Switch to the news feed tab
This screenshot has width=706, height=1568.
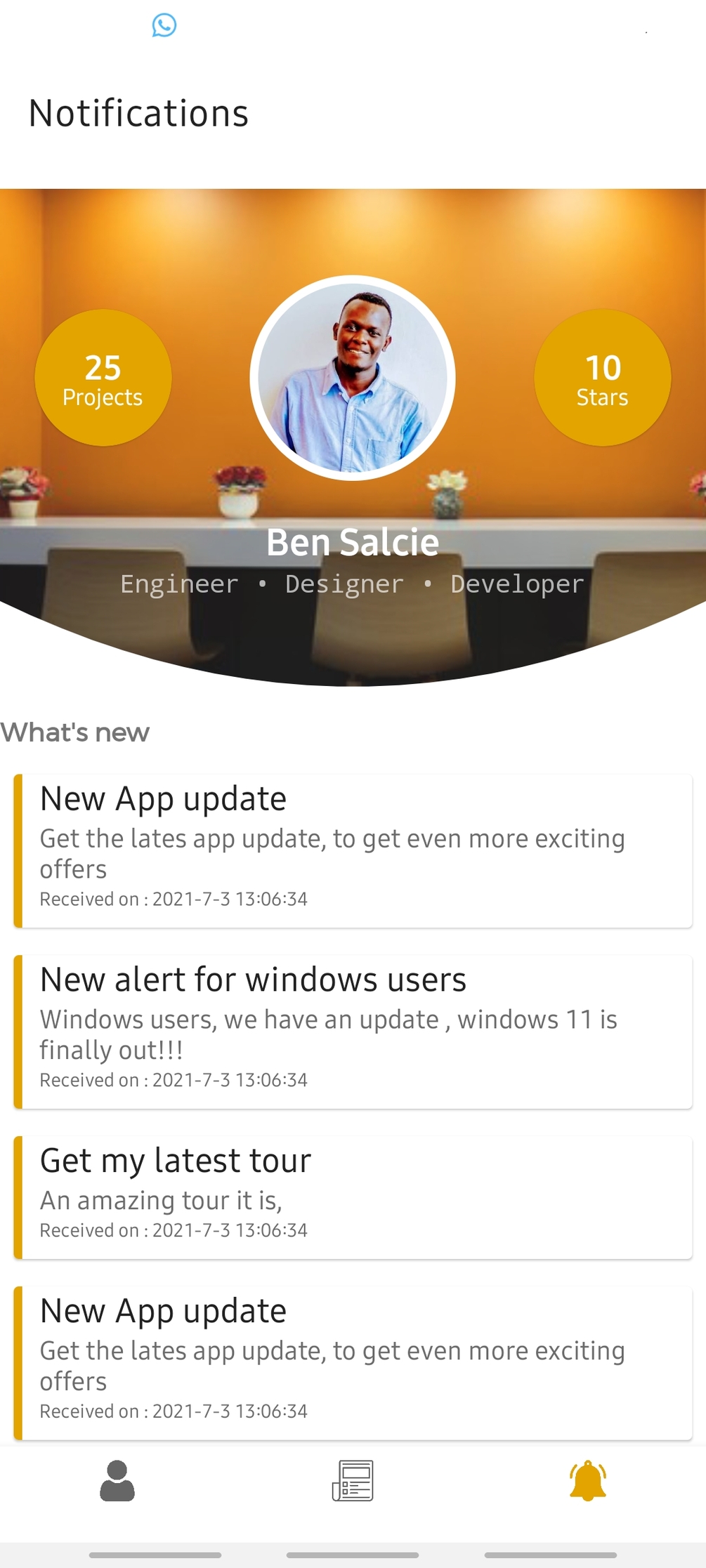click(x=353, y=1481)
